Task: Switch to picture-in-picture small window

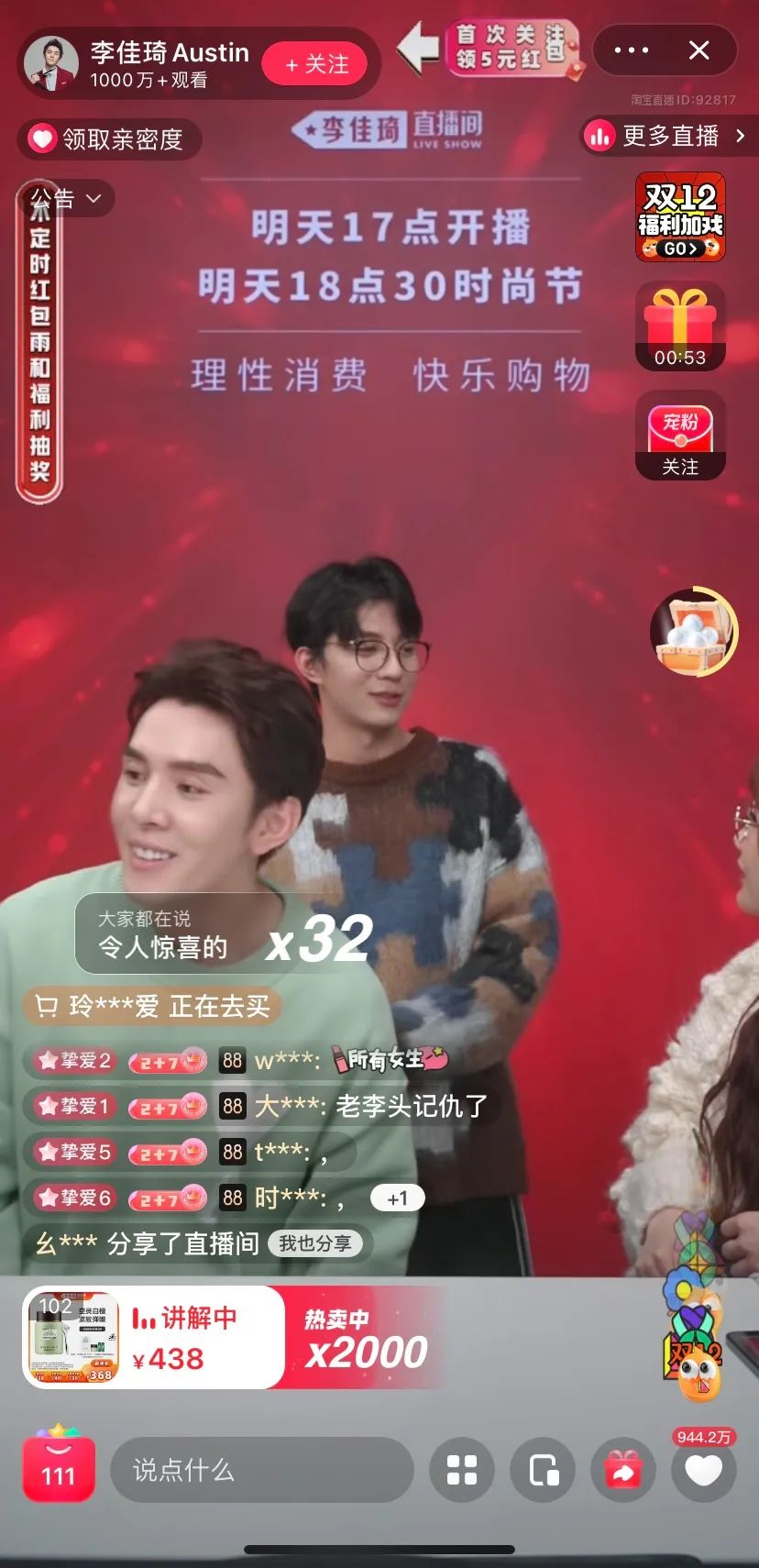Action: (x=544, y=1470)
